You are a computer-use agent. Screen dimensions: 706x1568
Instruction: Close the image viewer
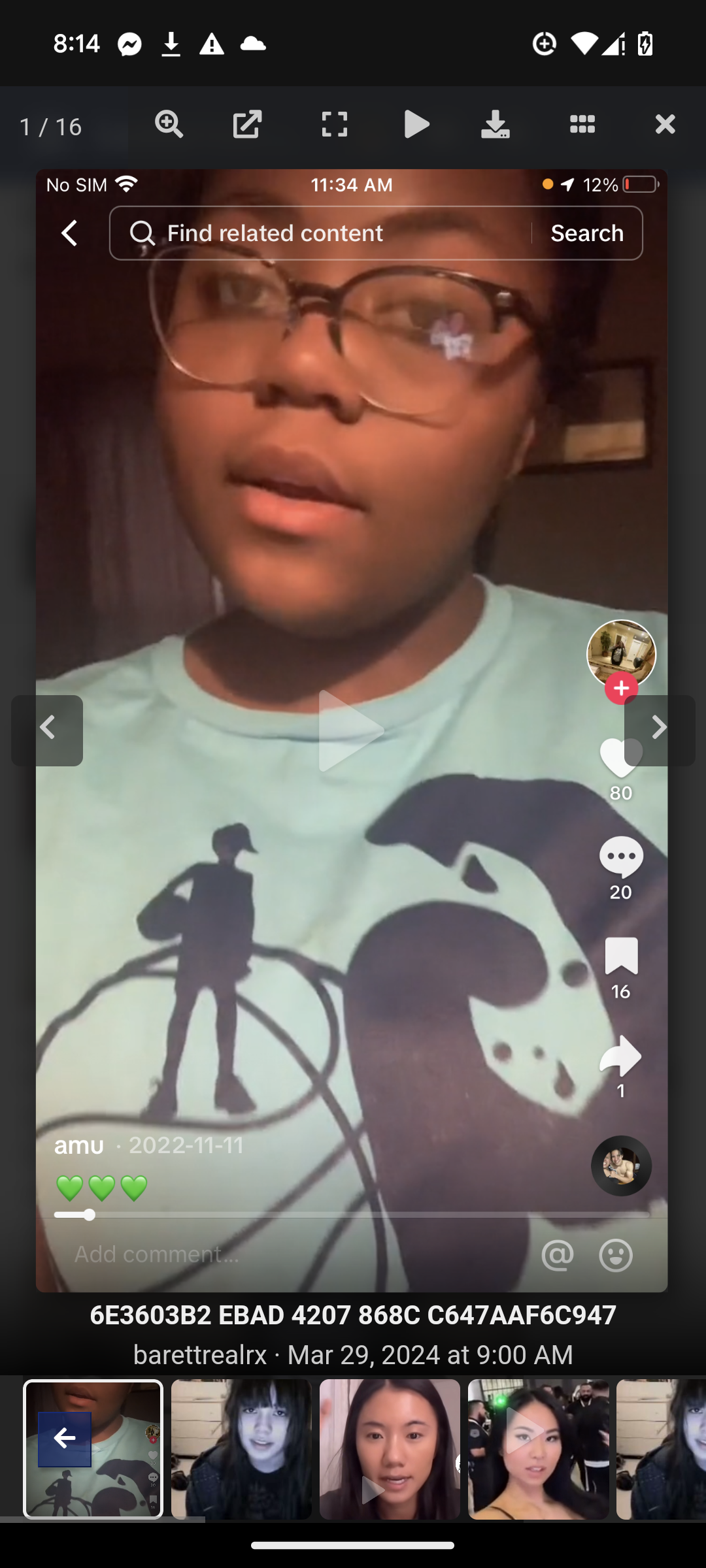[x=665, y=124]
